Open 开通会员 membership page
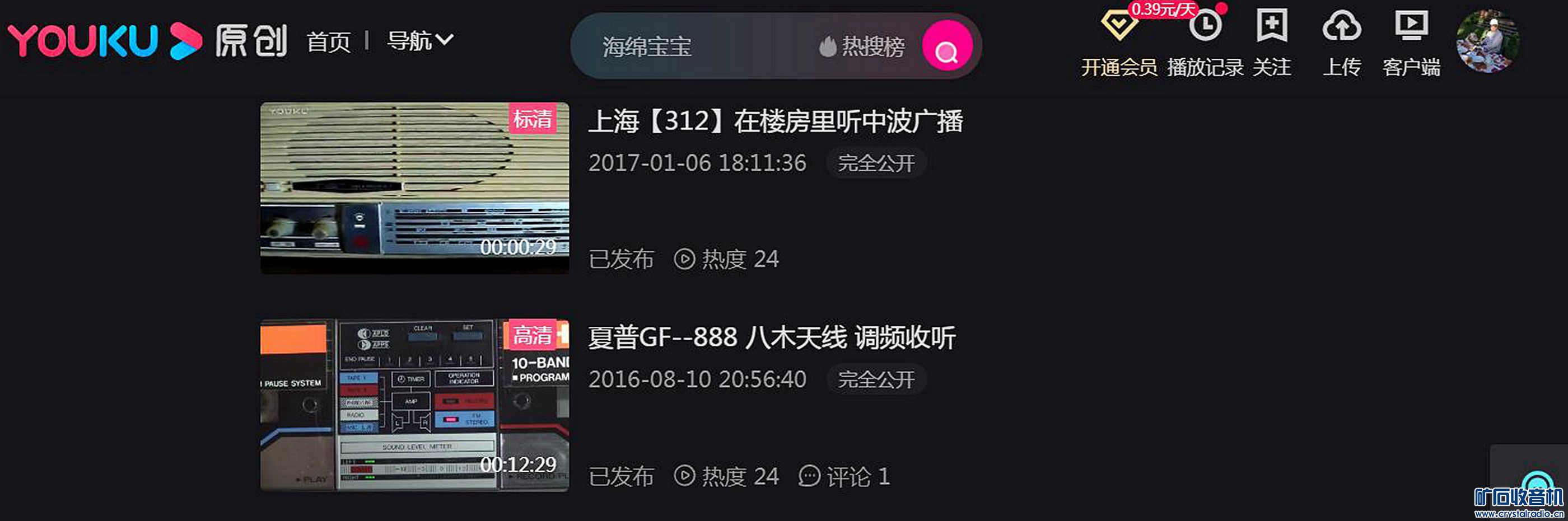The width and height of the screenshot is (1568, 521). [x=1119, y=44]
